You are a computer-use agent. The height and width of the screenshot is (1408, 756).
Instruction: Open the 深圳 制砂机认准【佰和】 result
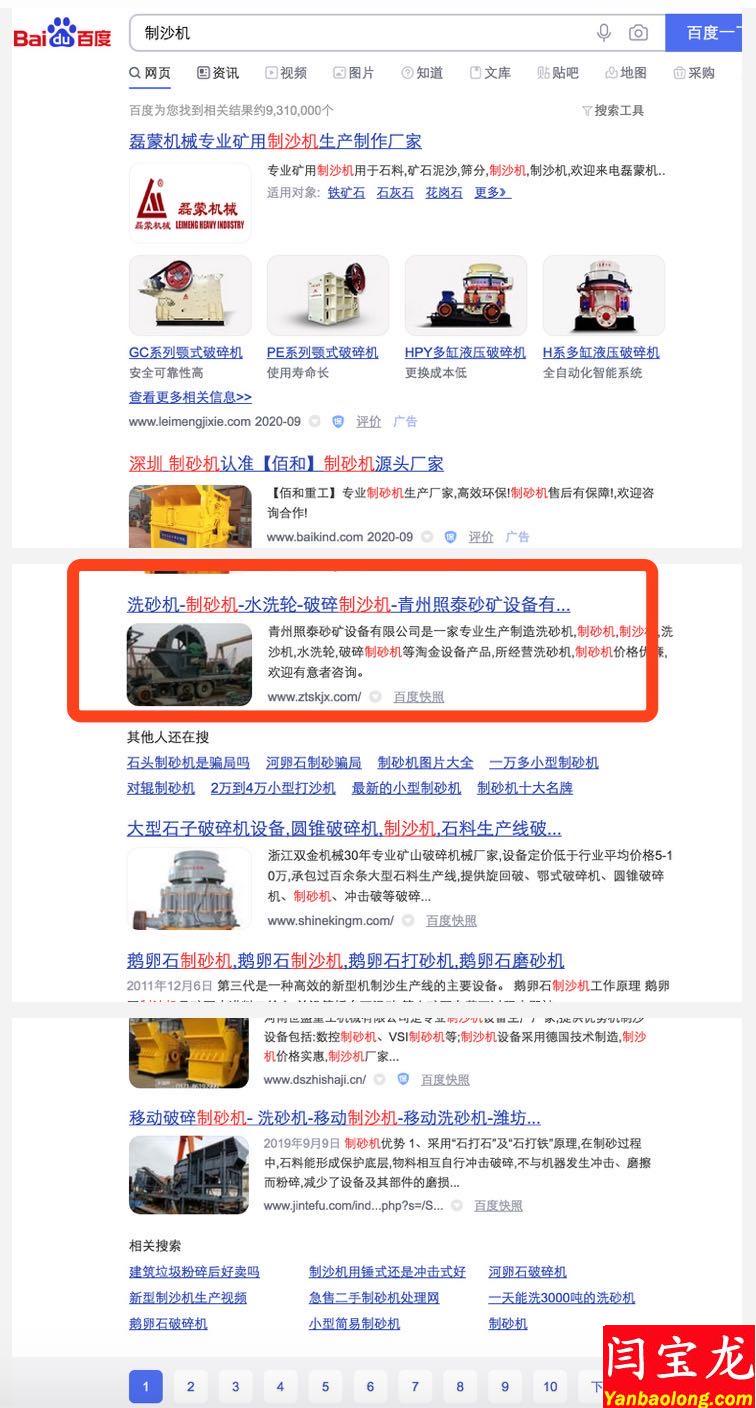point(286,463)
